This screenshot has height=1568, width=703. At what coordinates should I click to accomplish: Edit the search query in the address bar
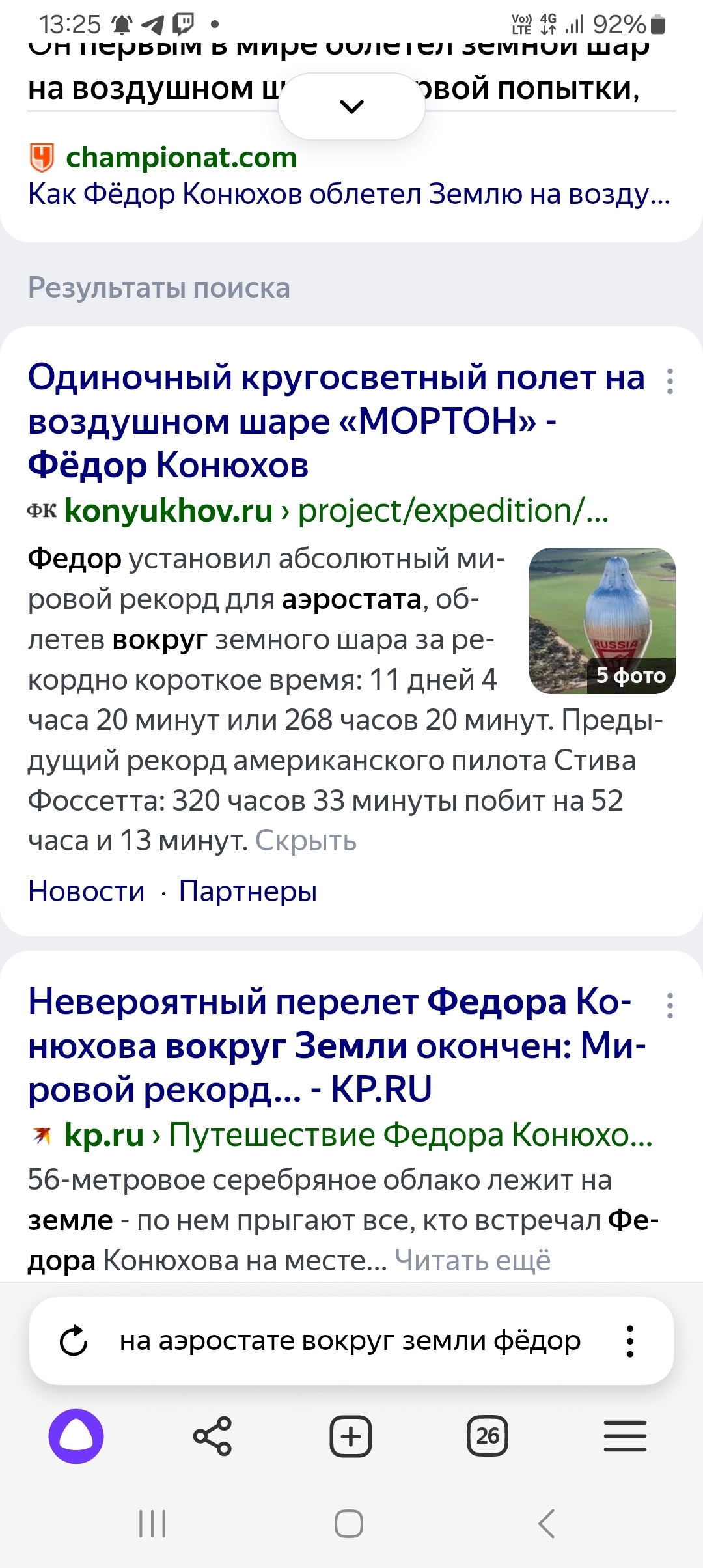350,1341
